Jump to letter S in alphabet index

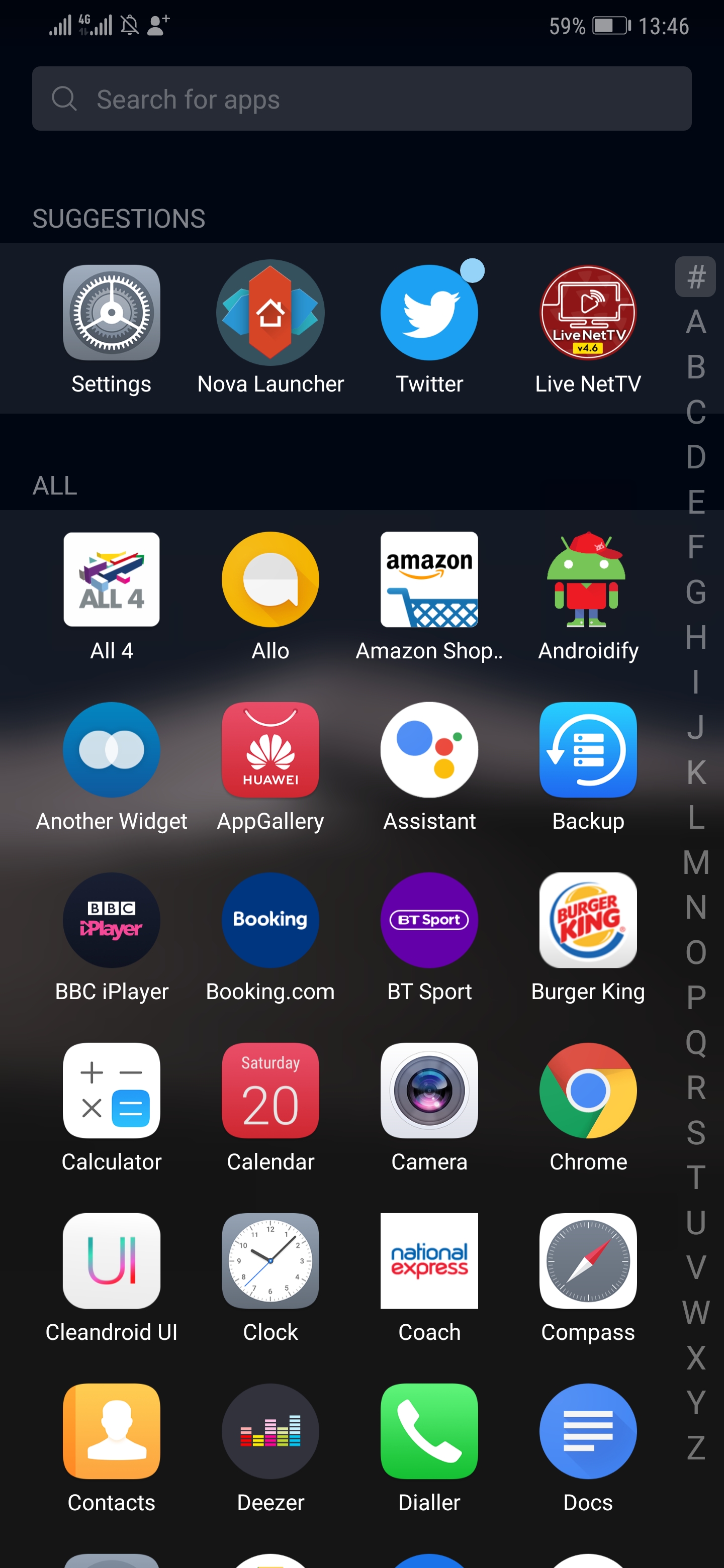(696, 1133)
